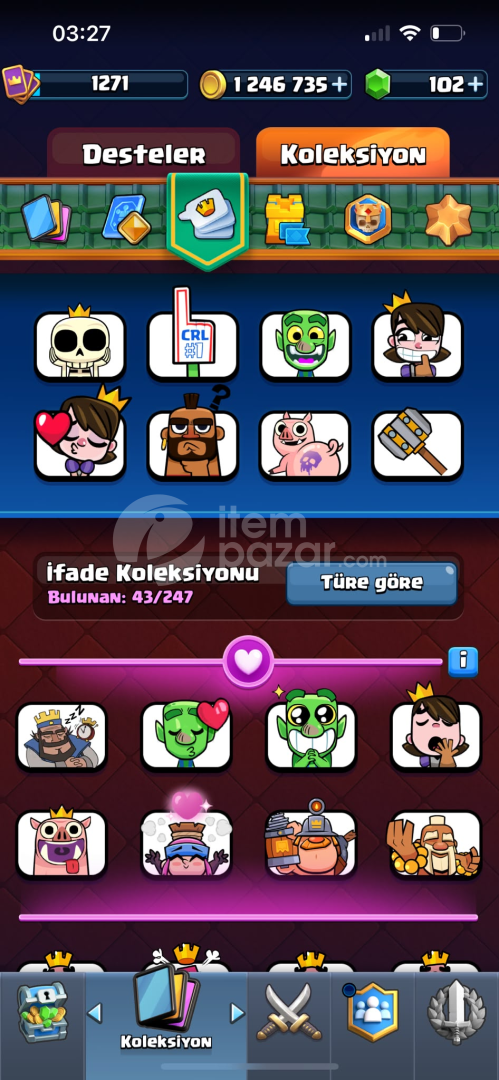Tap the plus button next to gold
Viewport: 499px width, 1080px height.
click(339, 84)
